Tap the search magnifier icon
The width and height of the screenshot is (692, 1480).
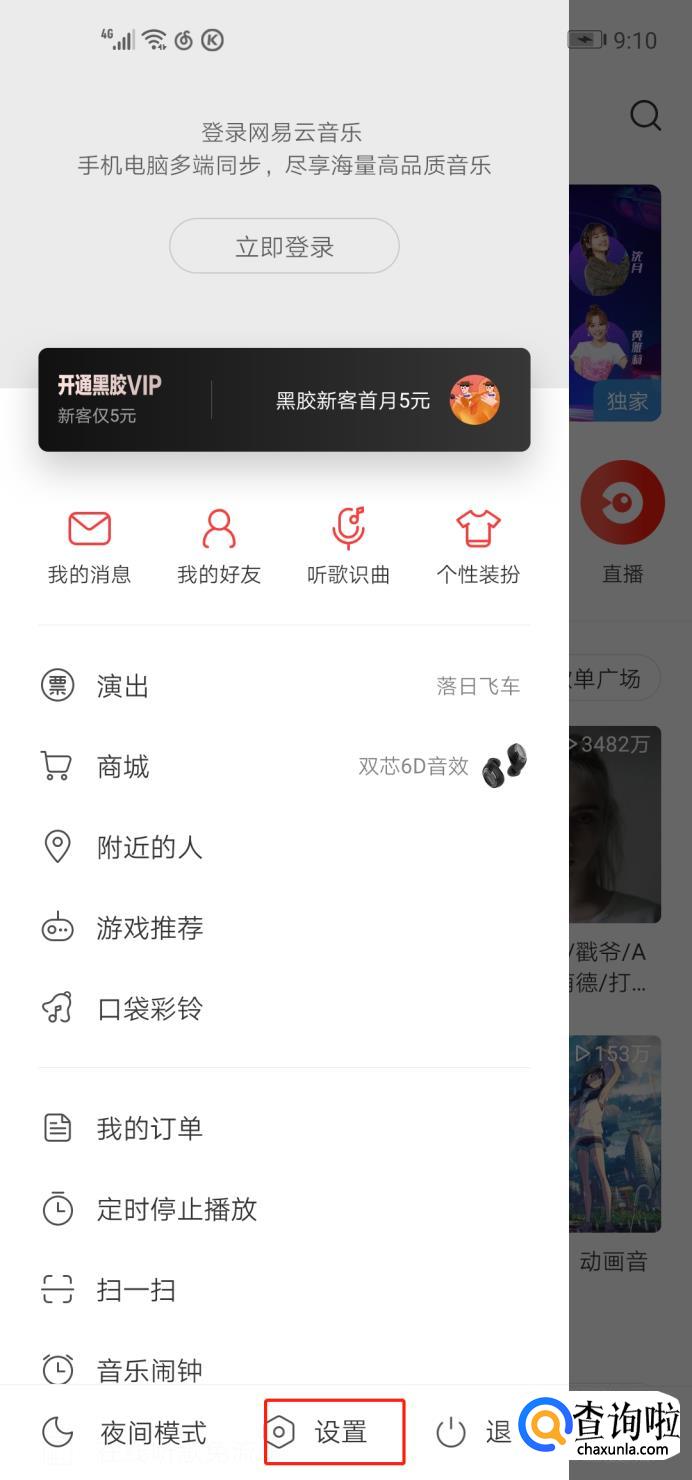[x=646, y=116]
